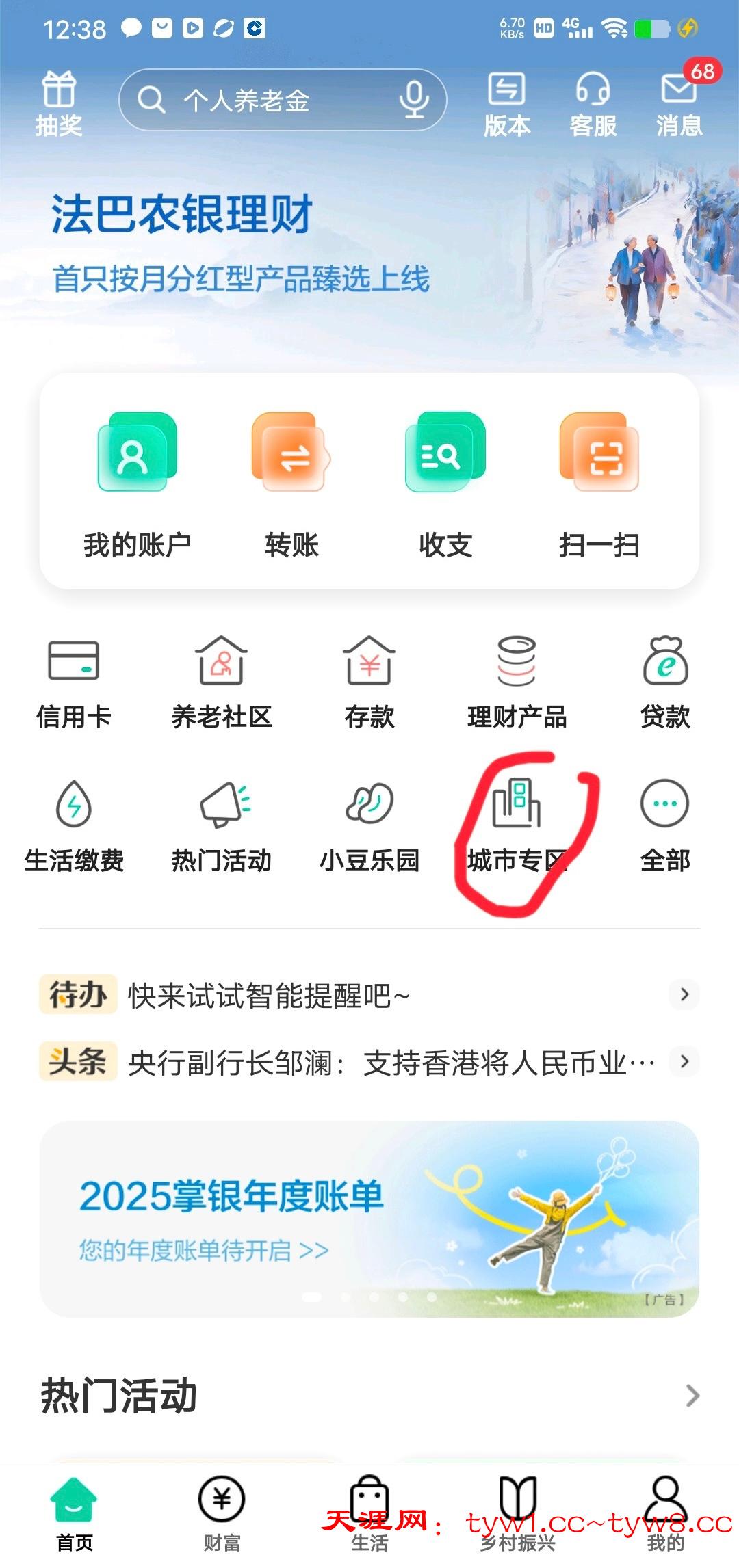Contact 客服 customer service

pyautogui.click(x=593, y=104)
